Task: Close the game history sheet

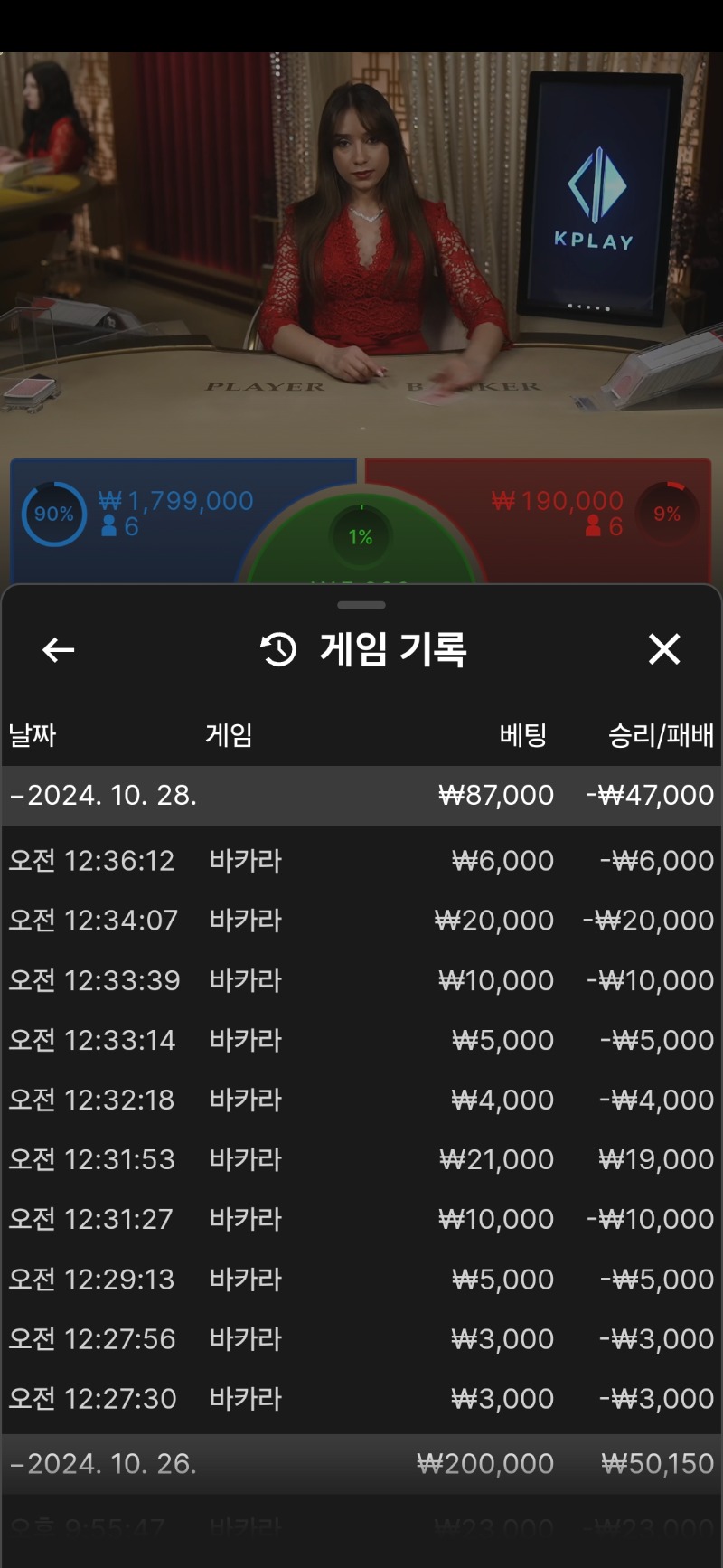Action: coord(664,648)
